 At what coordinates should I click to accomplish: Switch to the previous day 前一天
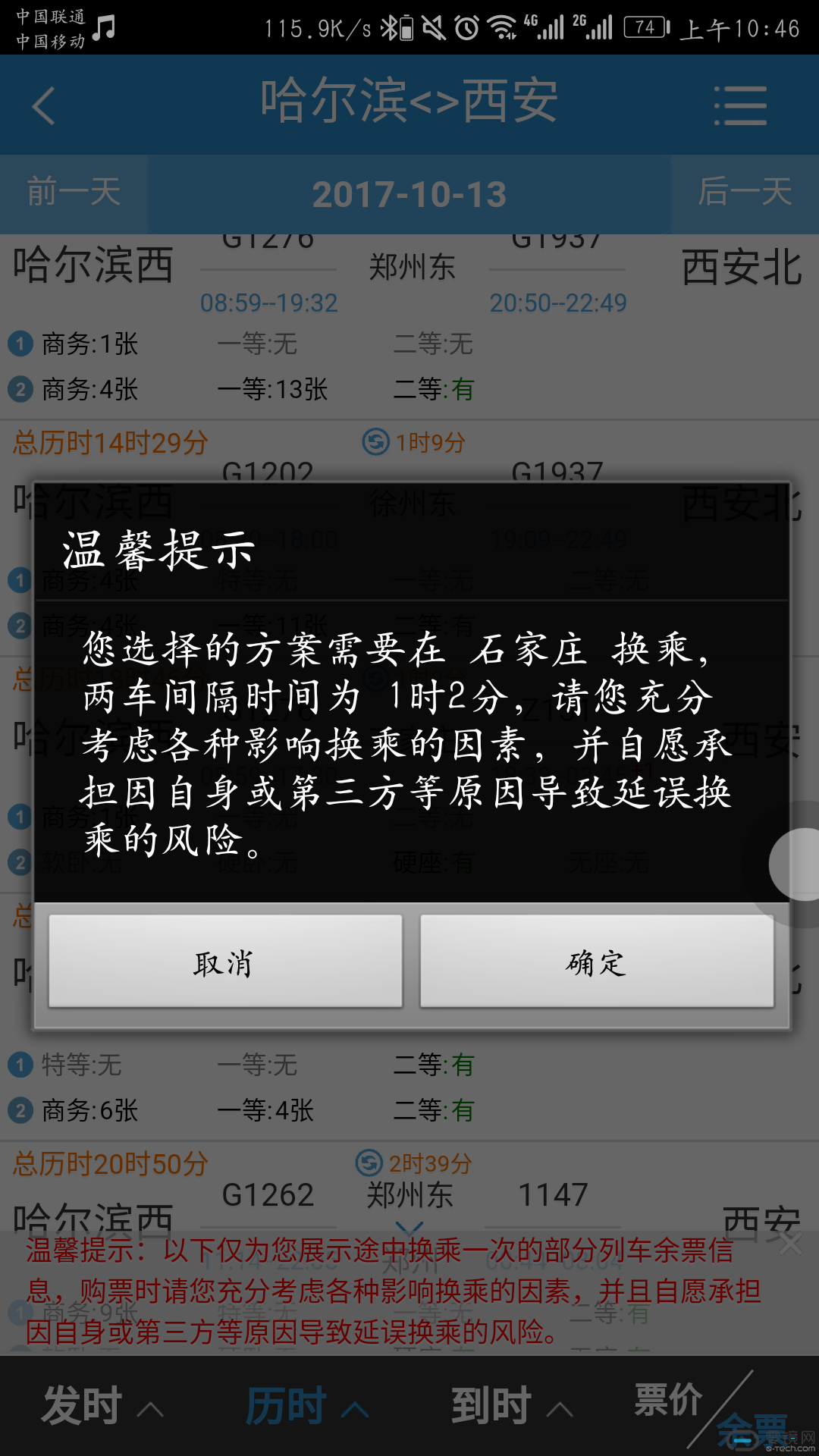pos(74,193)
